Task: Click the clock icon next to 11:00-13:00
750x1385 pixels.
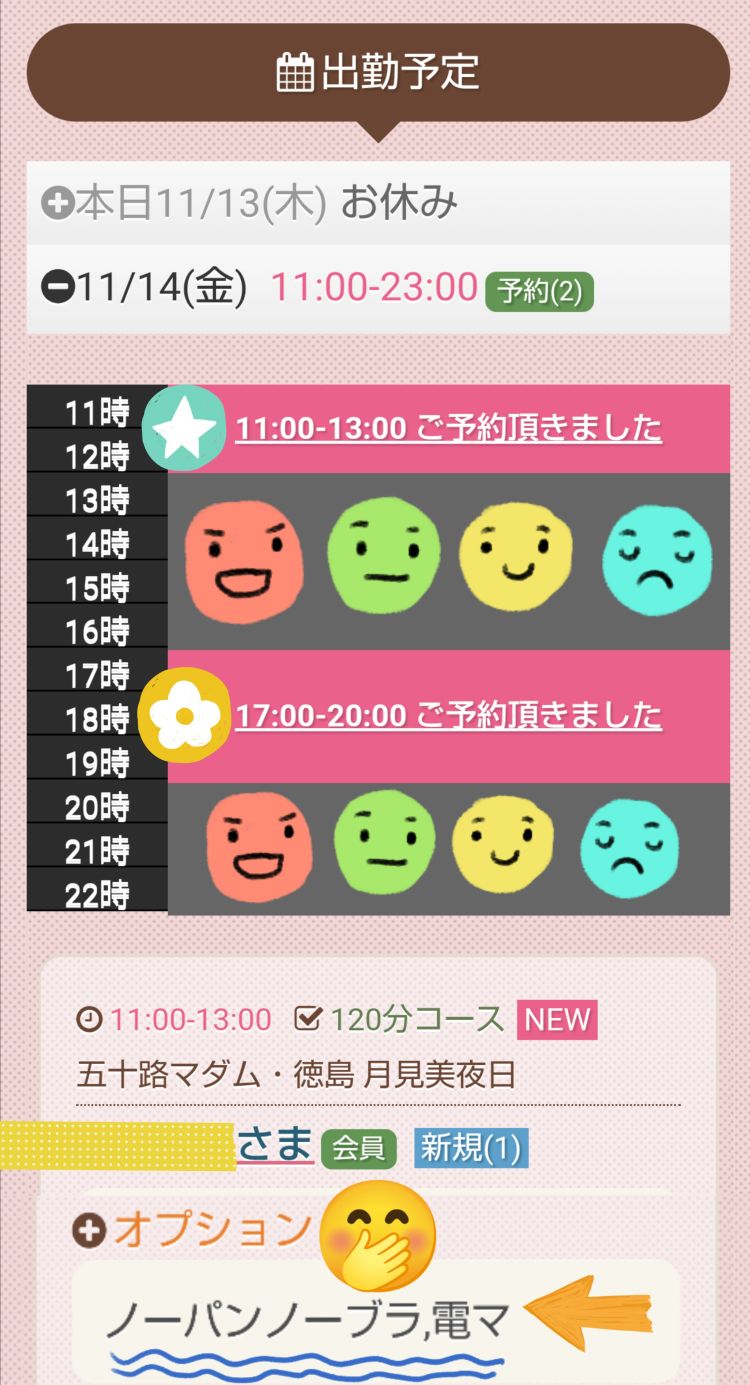Action: (x=90, y=1019)
